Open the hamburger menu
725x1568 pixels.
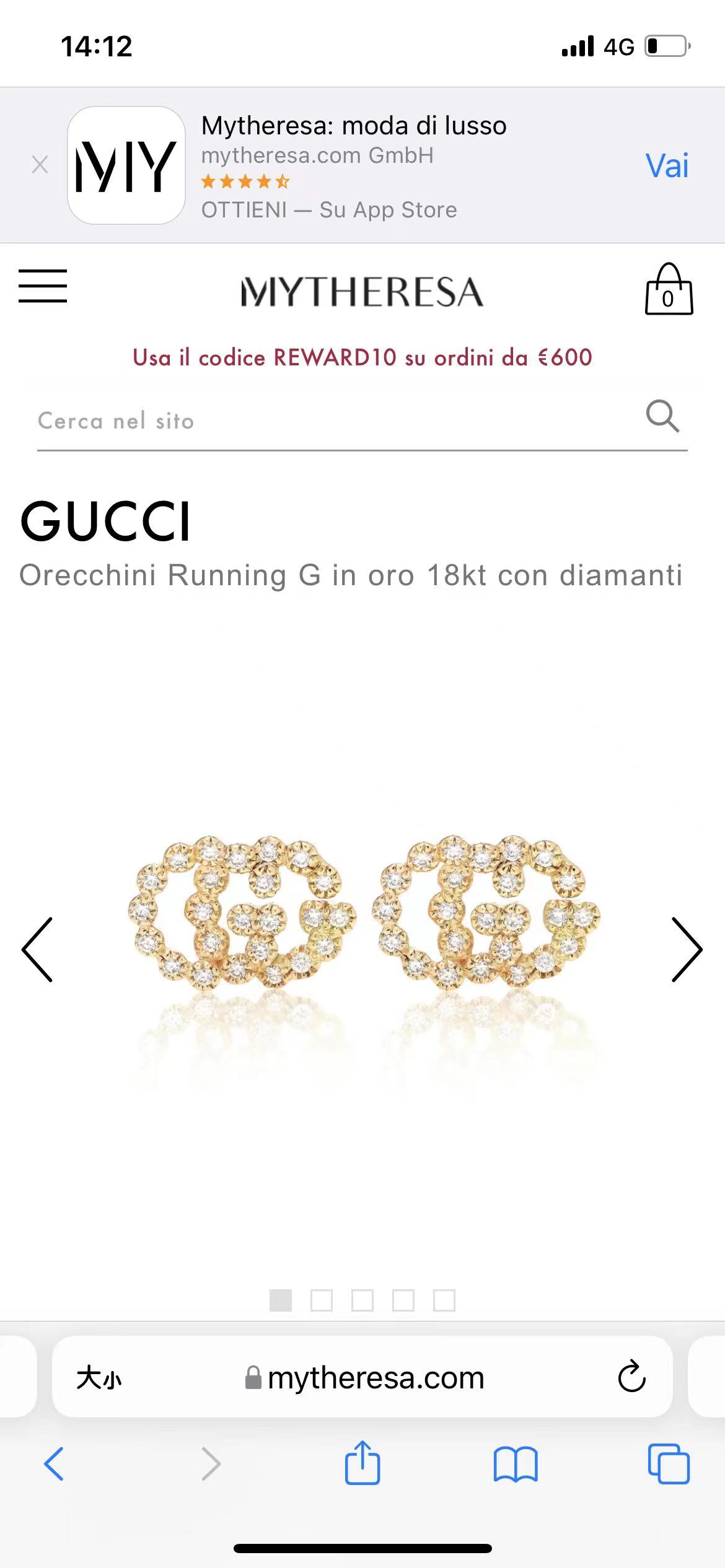[43, 286]
